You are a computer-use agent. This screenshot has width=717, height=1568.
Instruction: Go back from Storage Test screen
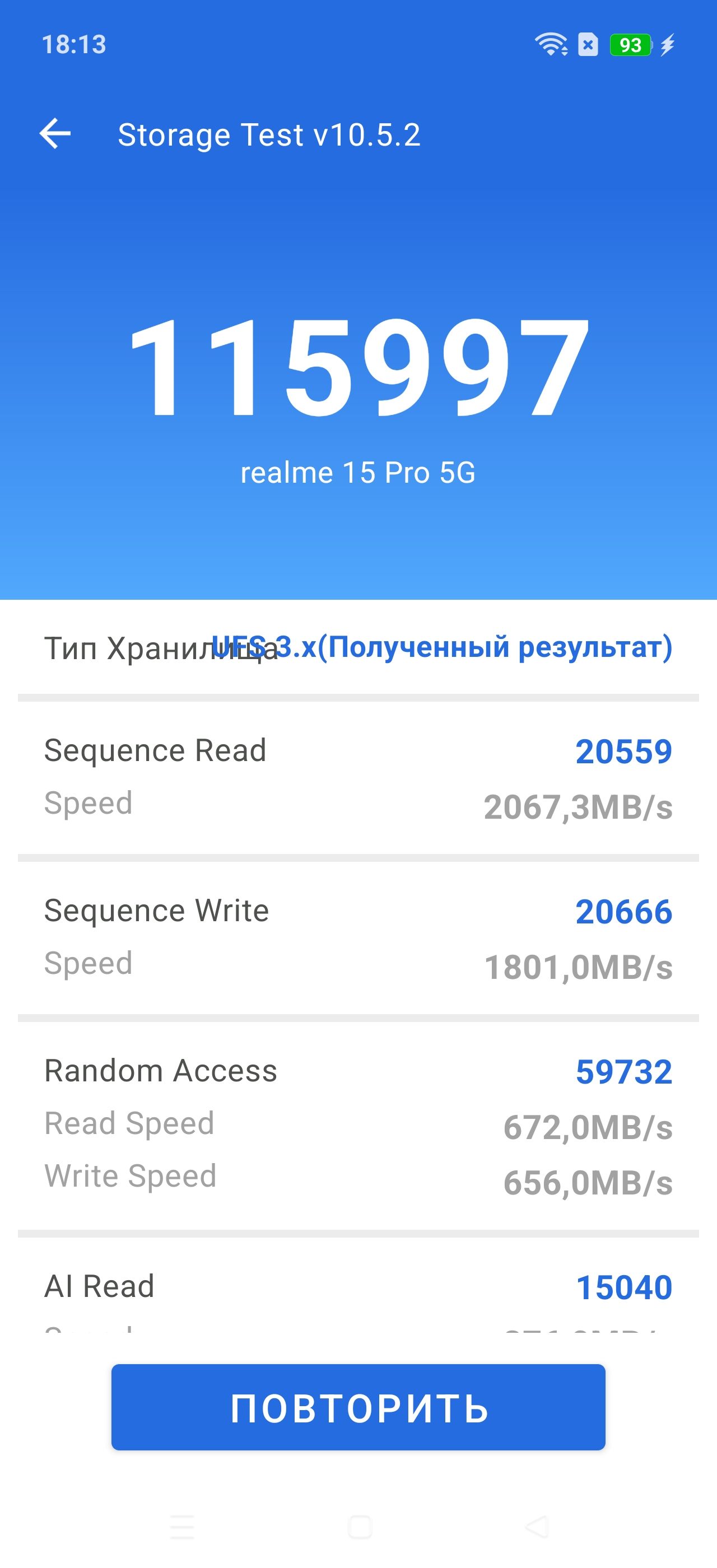point(55,134)
